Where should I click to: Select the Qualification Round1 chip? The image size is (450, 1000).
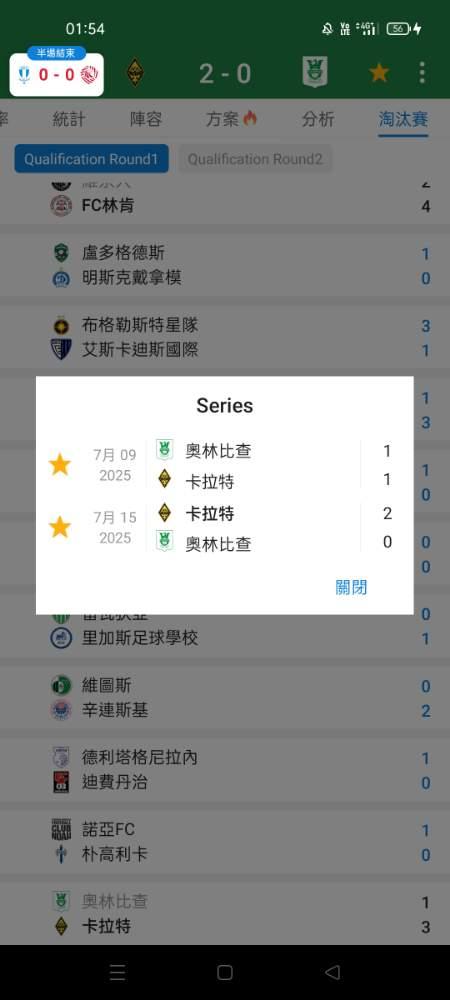tap(91, 159)
